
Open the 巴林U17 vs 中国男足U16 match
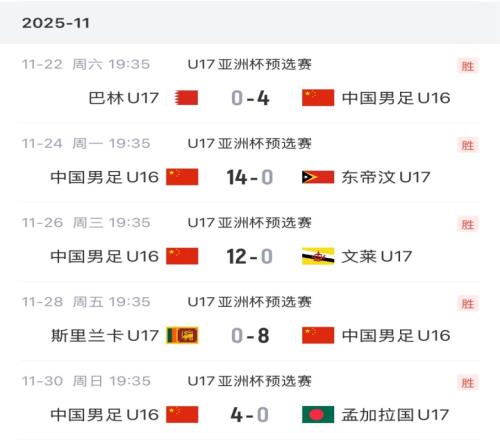(x=250, y=84)
